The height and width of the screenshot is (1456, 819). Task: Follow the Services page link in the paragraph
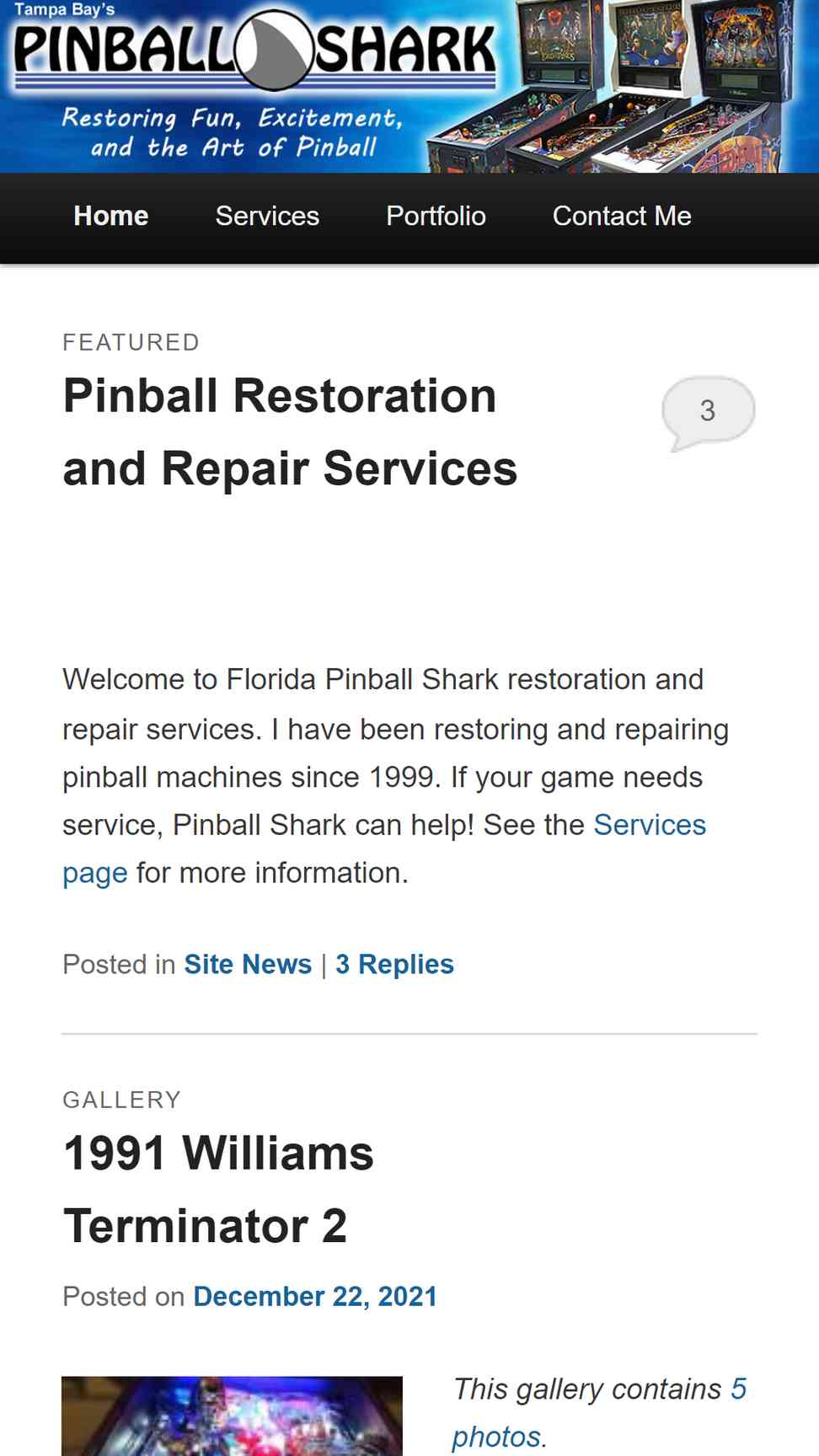649,825
